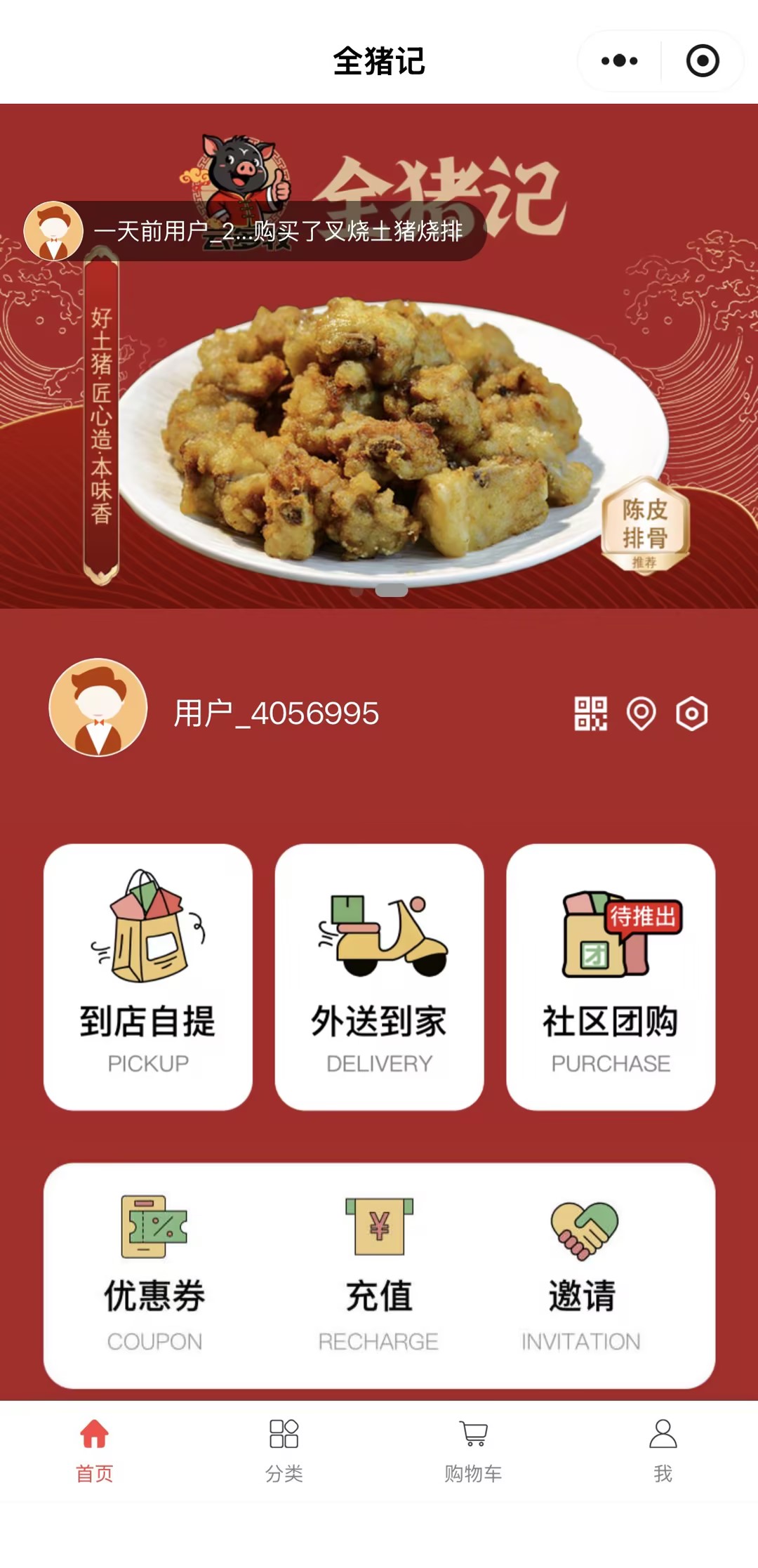Open the store location pin icon
The height and width of the screenshot is (1568, 758).
[x=641, y=713]
